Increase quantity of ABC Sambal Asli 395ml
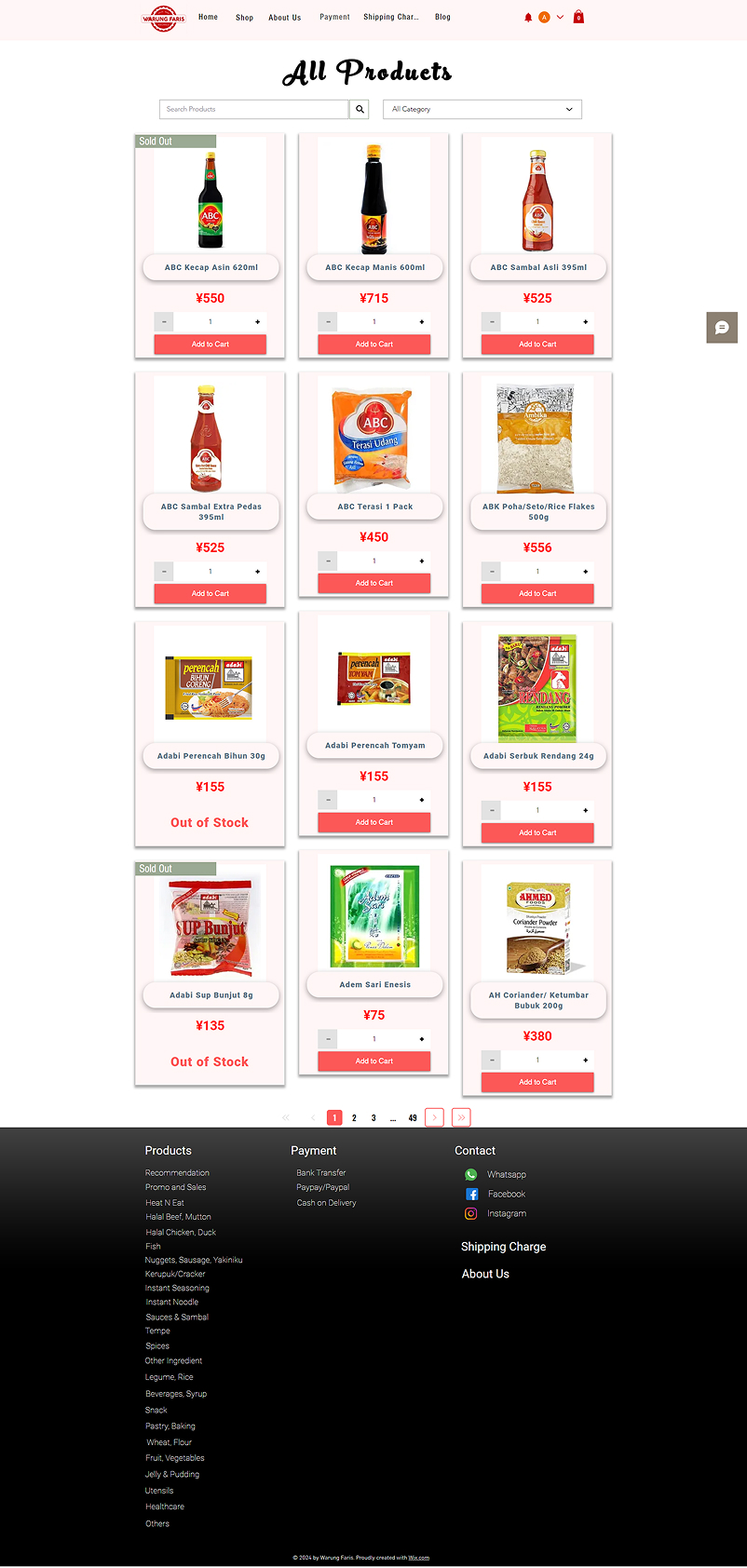This screenshot has width=747, height=1568. [x=585, y=322]
